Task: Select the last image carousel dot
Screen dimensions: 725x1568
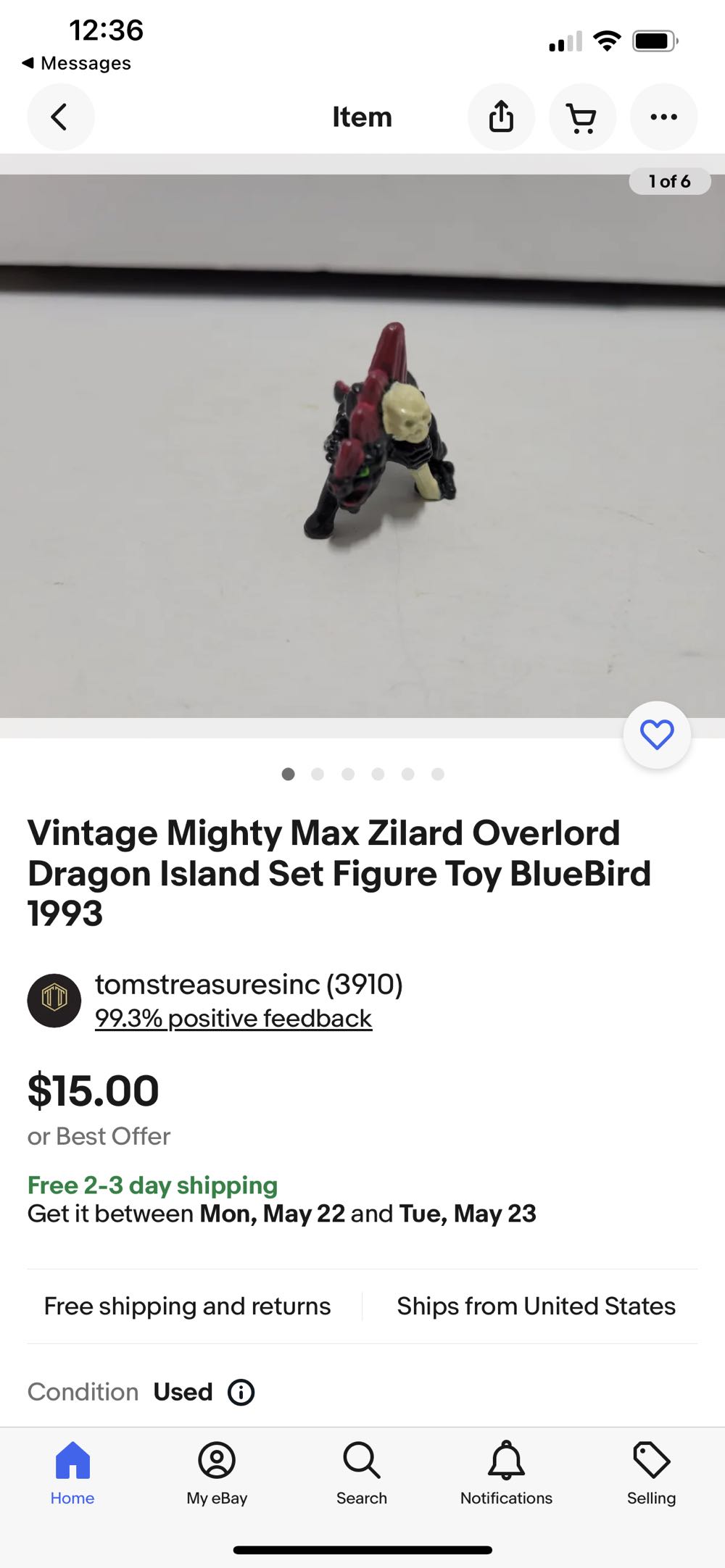Action: point(437,774)
